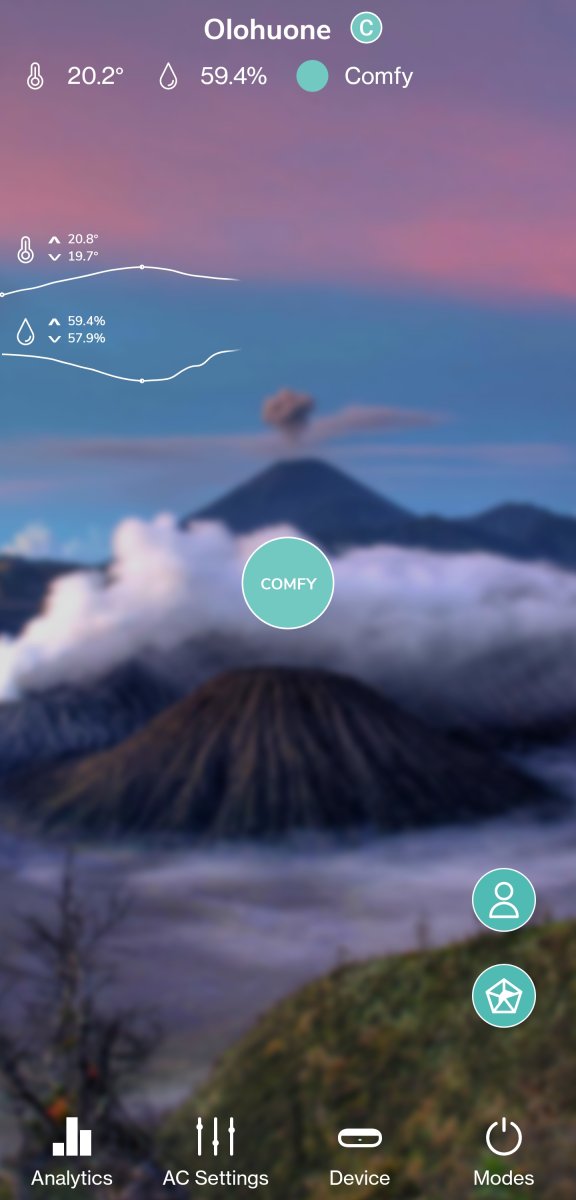Open the Analytics tab
This screenshot has width=576, height=1200.
point(72,1152)
